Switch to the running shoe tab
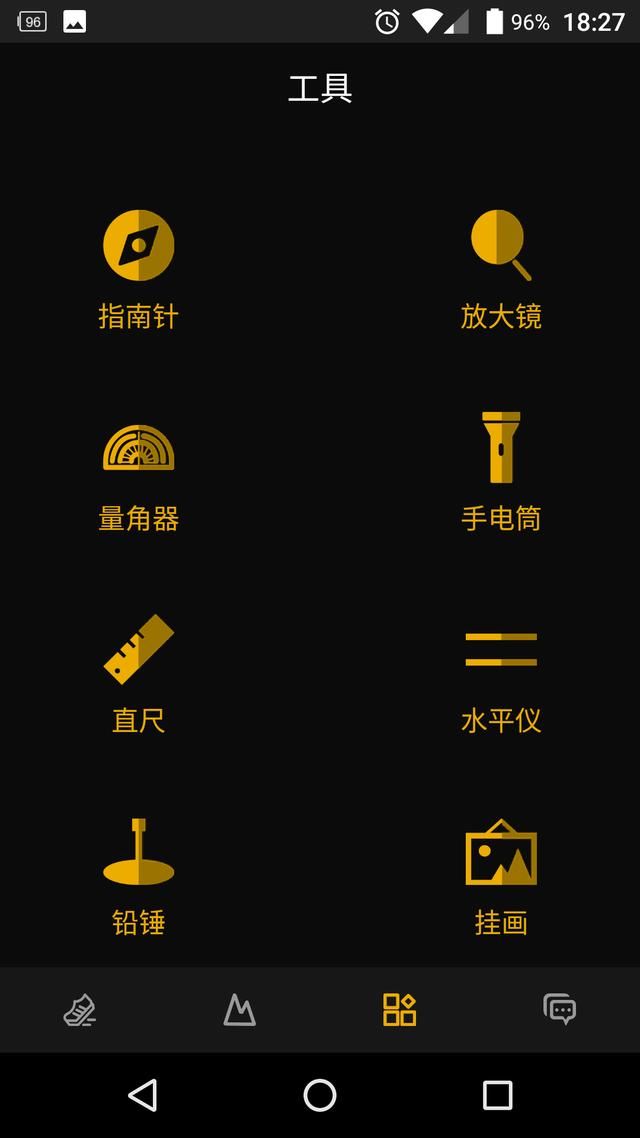Viewport: 640px width, 1138px height. (x=80, y=1010)
